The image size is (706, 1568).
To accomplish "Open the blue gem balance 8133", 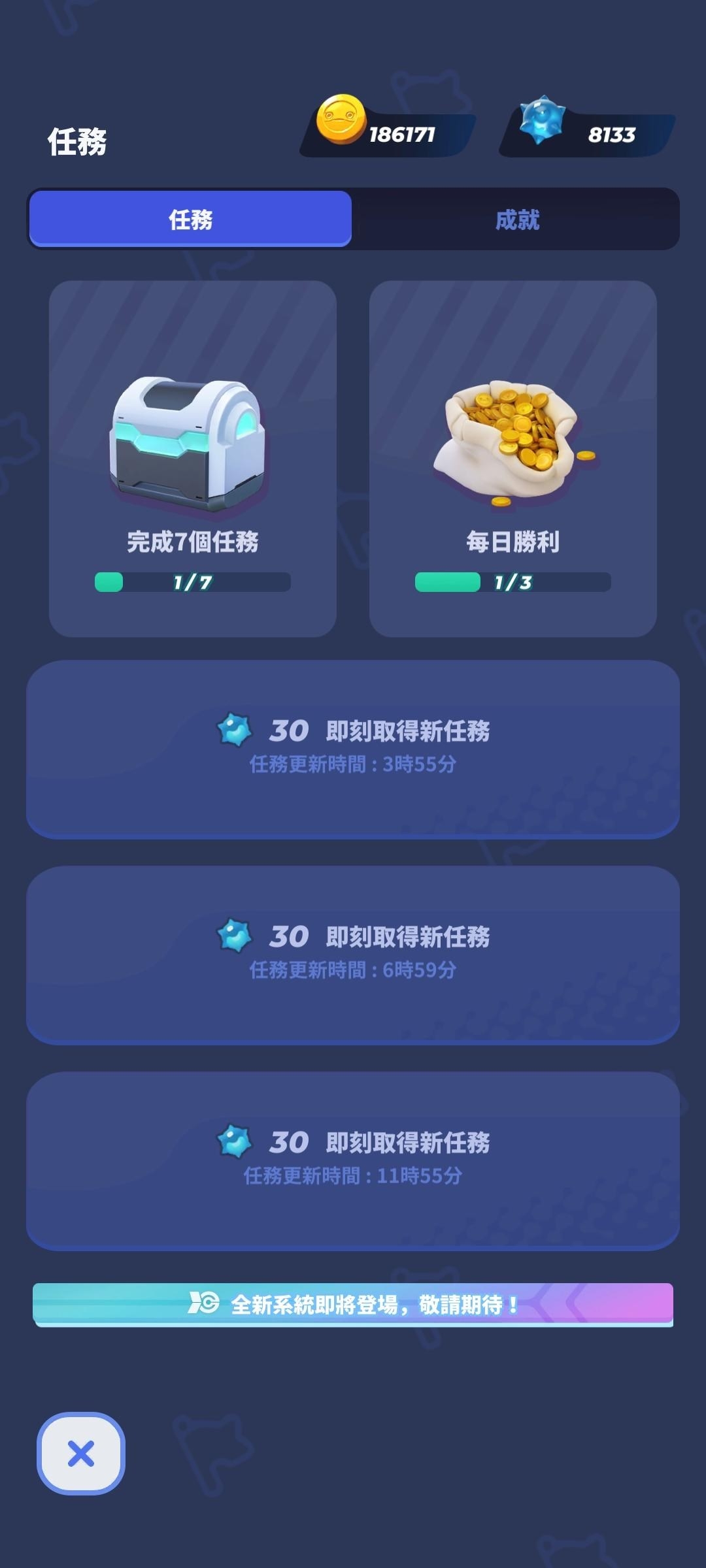I will (587, 129).
